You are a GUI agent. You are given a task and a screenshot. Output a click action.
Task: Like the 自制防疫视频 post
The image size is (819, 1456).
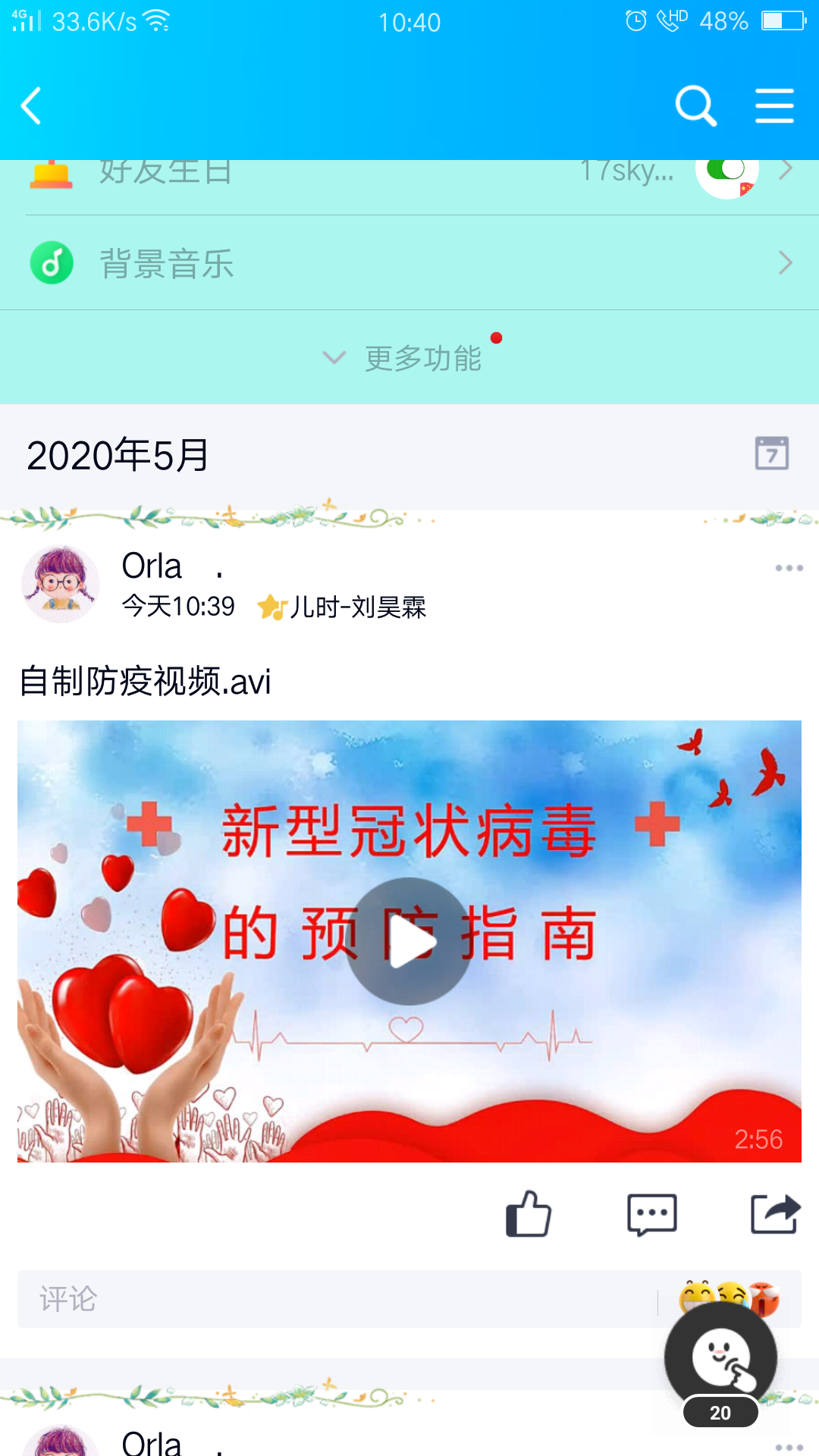529,1214
